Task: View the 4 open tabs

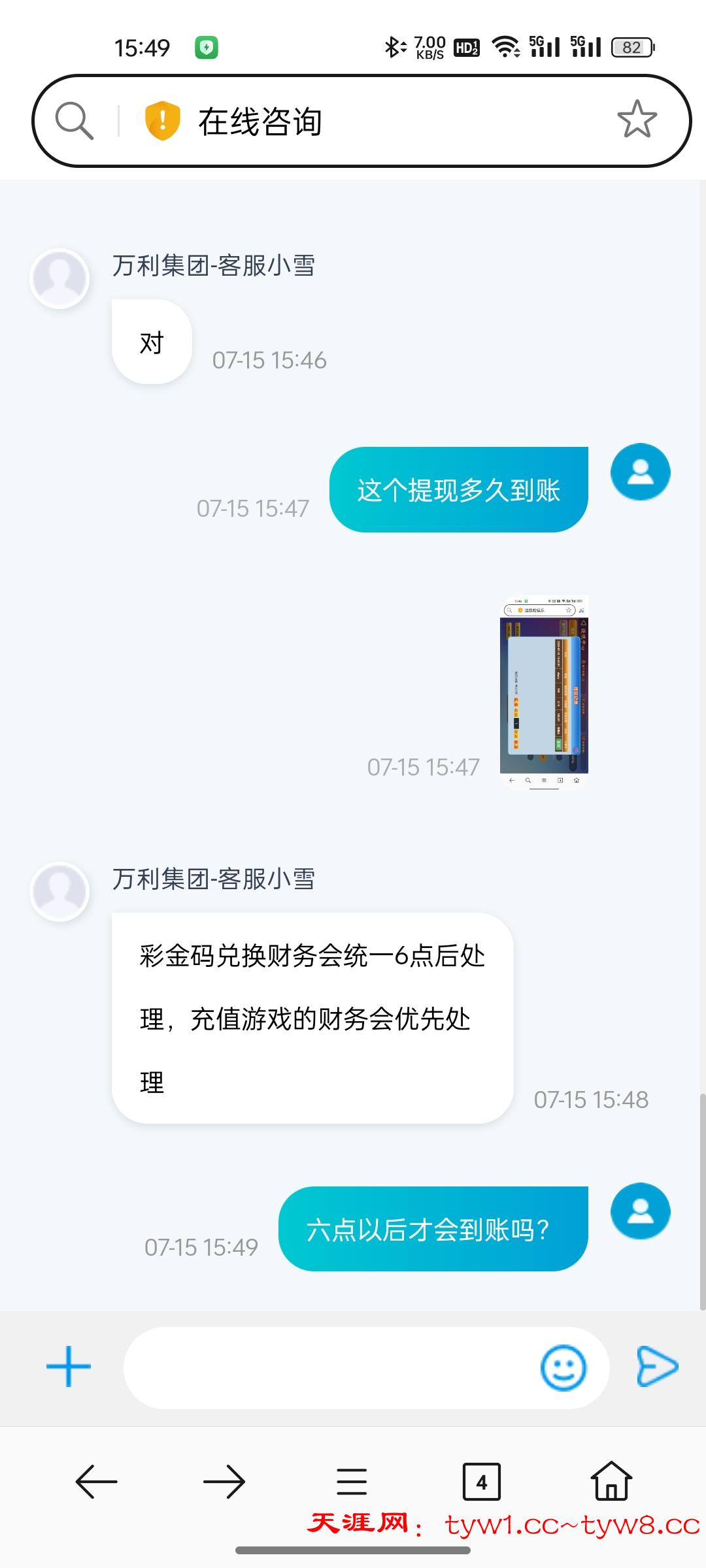Action: tap(482, 1481)
